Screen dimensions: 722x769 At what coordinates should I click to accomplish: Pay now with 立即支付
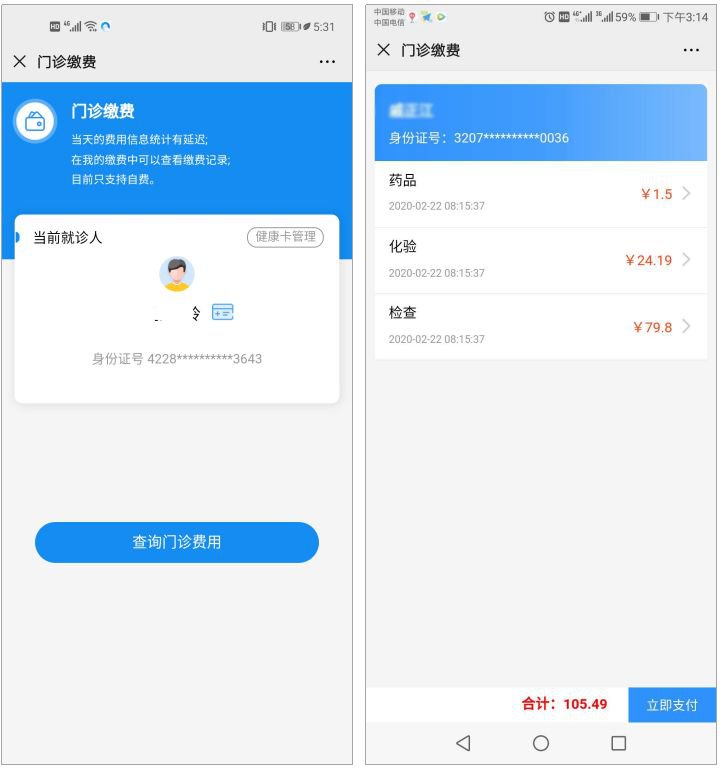[x=672, y=705]
